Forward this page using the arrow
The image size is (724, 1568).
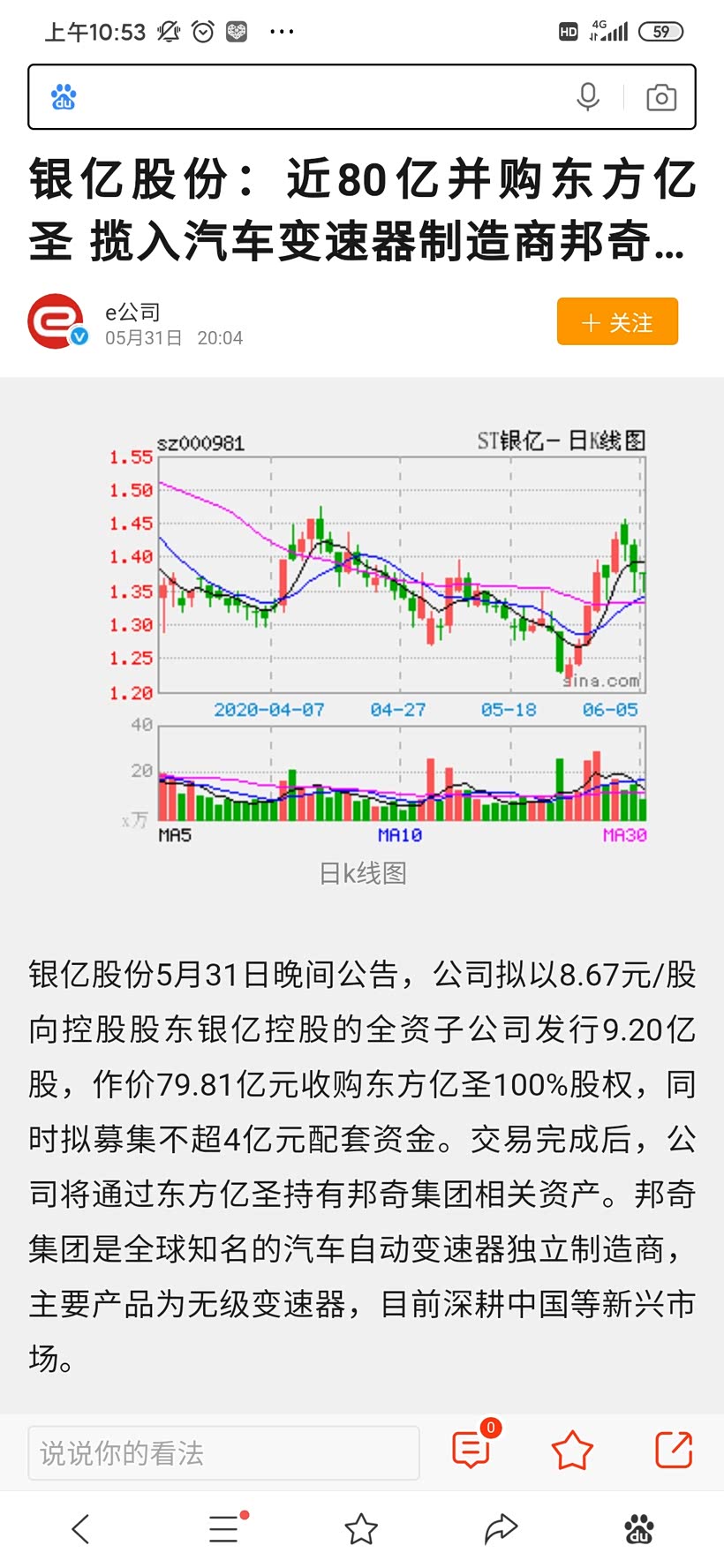pos(501,1529)
